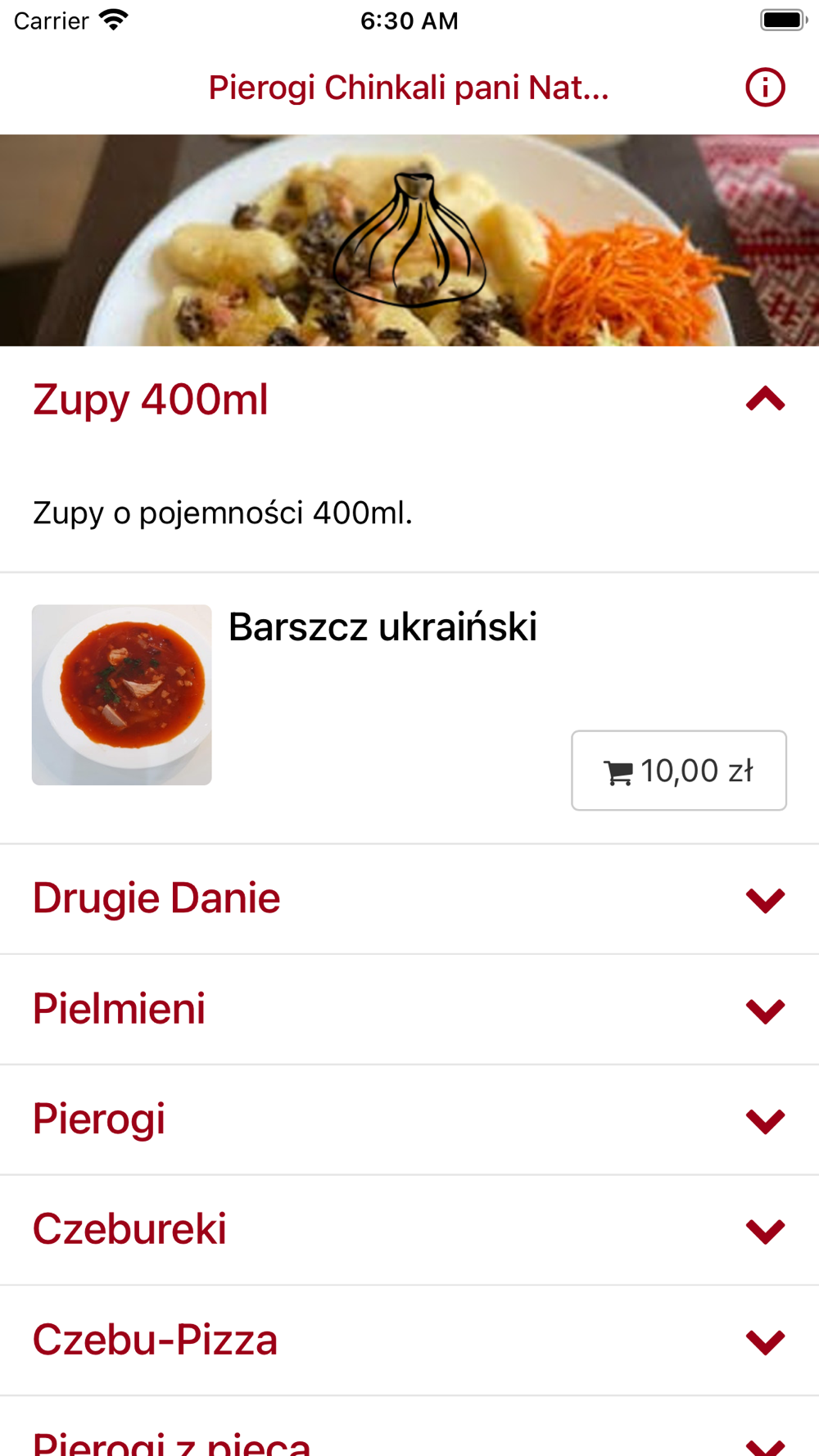Viewport: 819px width, 1456px height.
Task: Open the restaurant info icon
Action: click(x=765, y=88)
